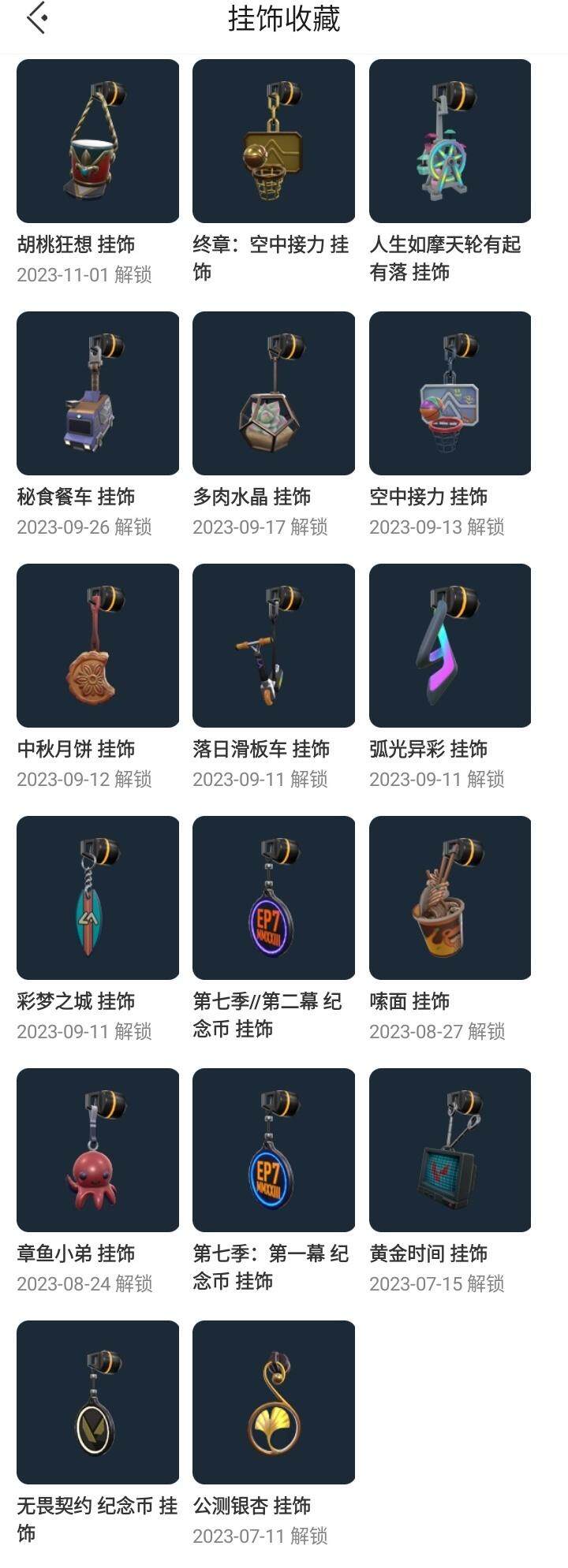This screenshot has height=1568, width=568.
Task: Open the 多肉水晶 挂饰 item
Action: [x=274, y=393]
